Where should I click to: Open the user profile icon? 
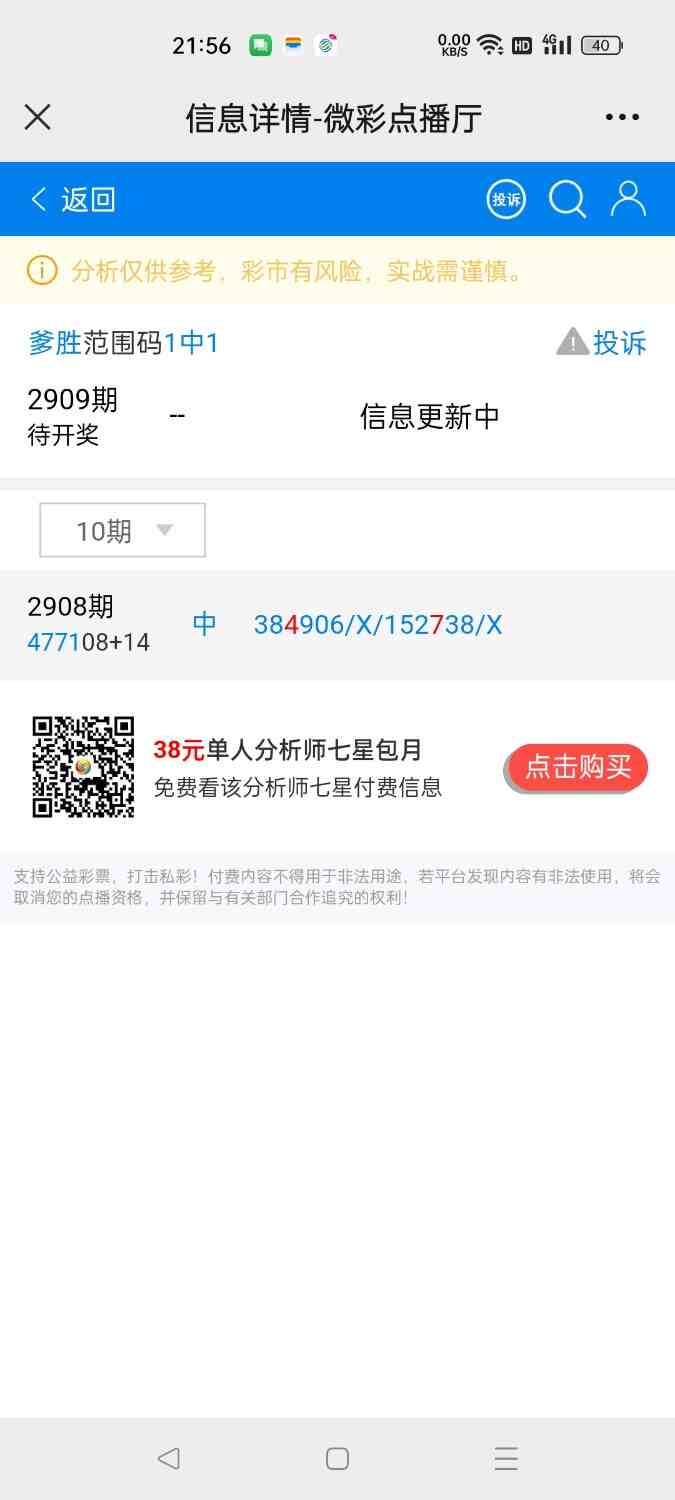(628, 199)
